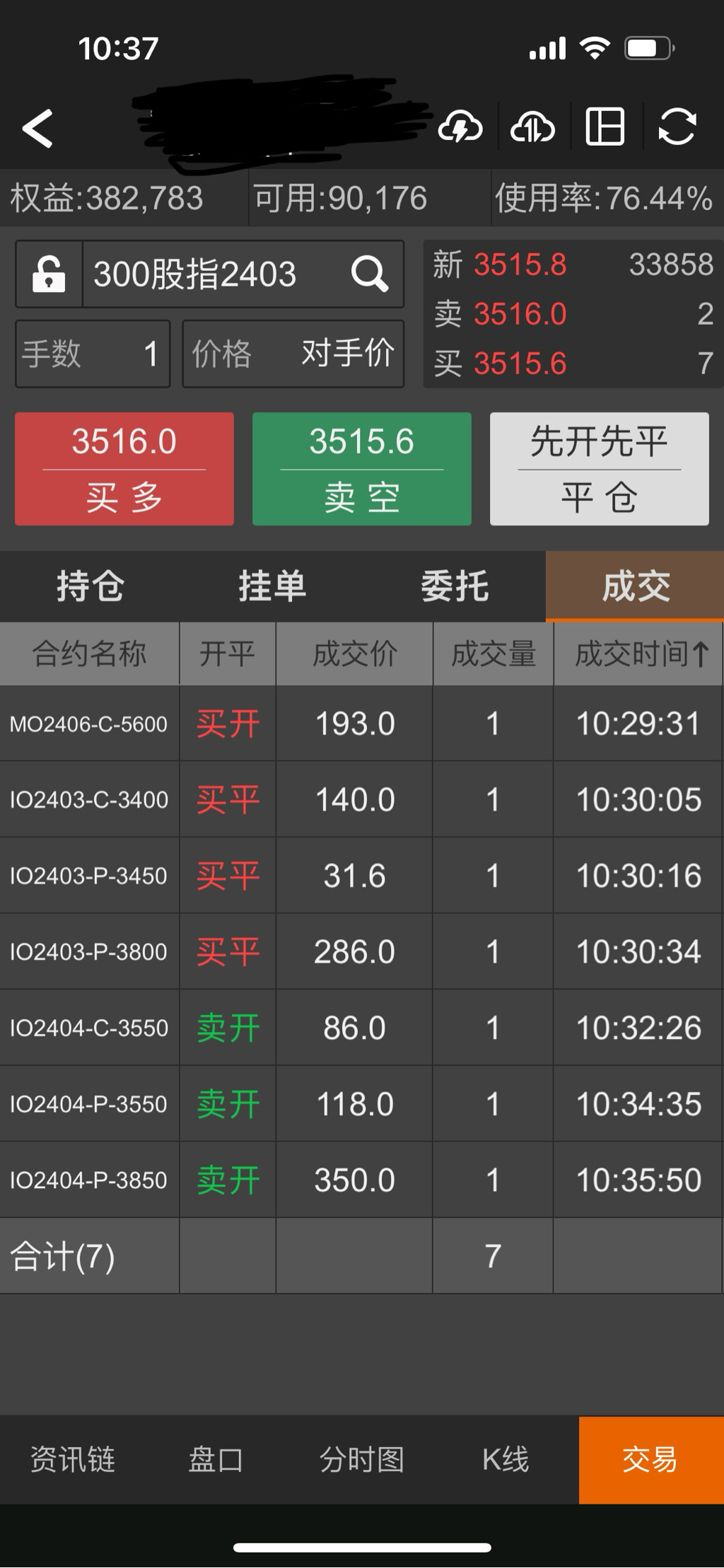724x1568 pixels.
Task: Tap 卖空 sell short button
Action: [x=362, y=469]
